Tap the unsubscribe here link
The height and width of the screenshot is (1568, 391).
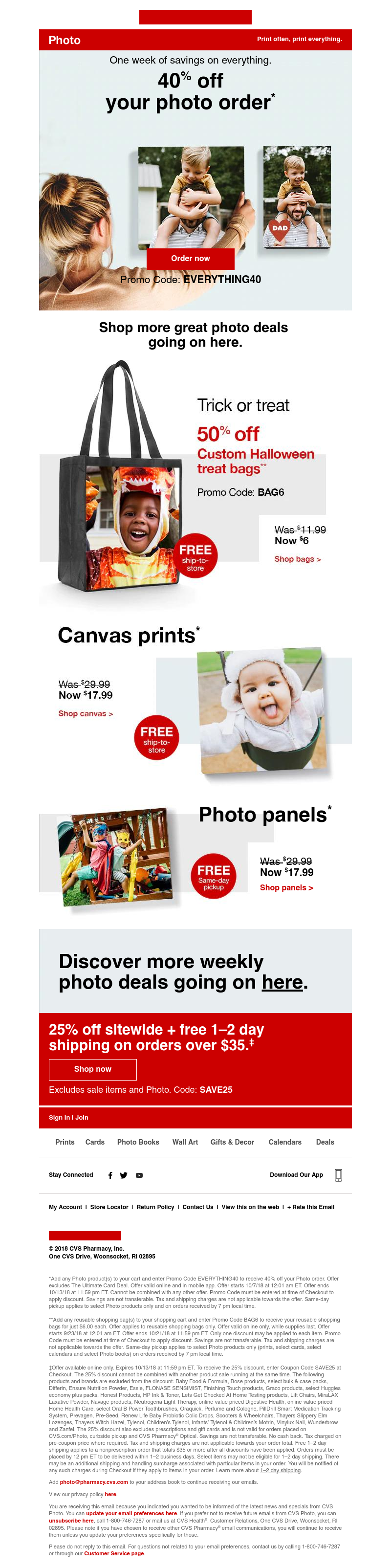[71, 1521]
